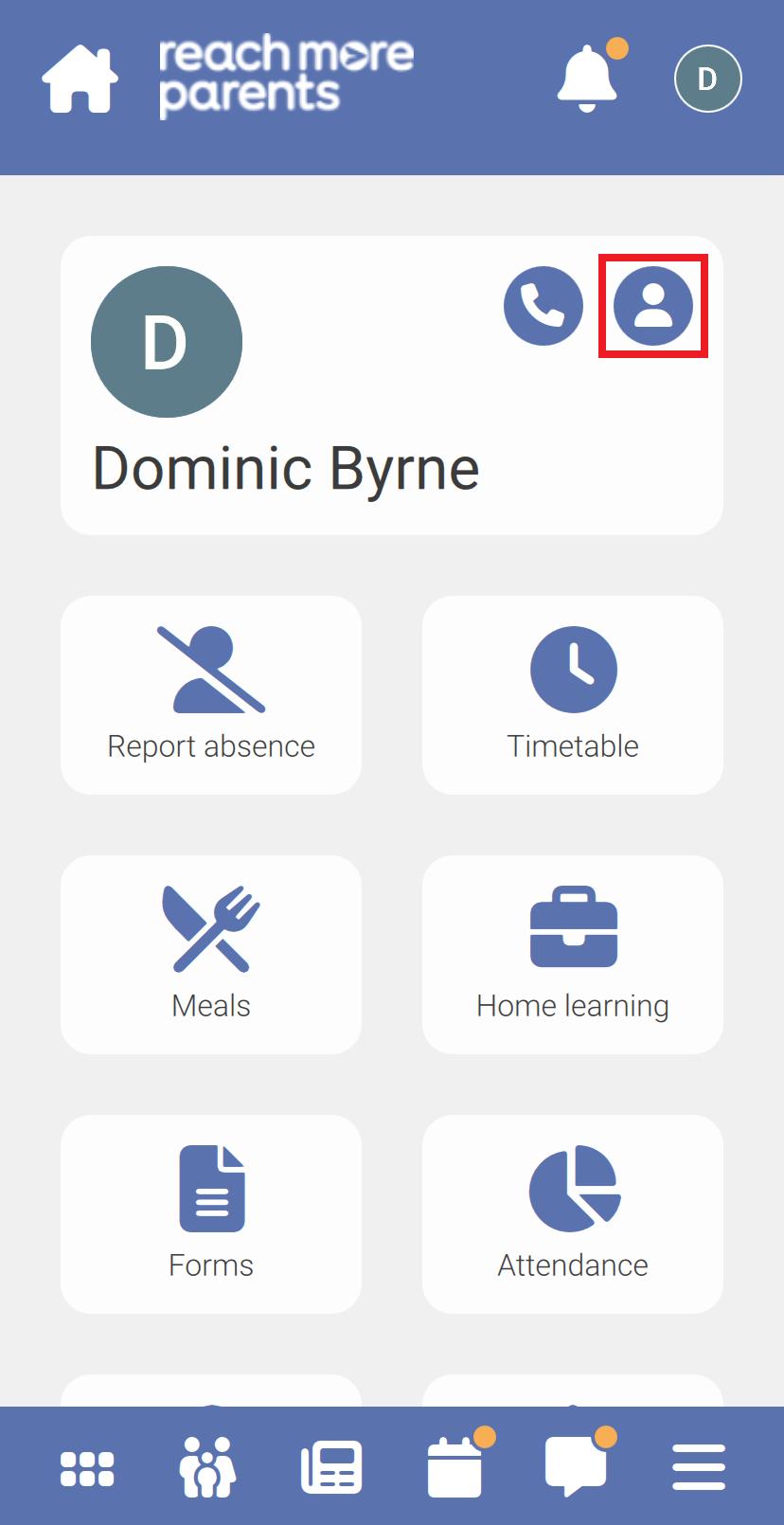Viewport: 784px width, 1525px height.
Task: Open the Report absence tile
Action: coord(211,695)
